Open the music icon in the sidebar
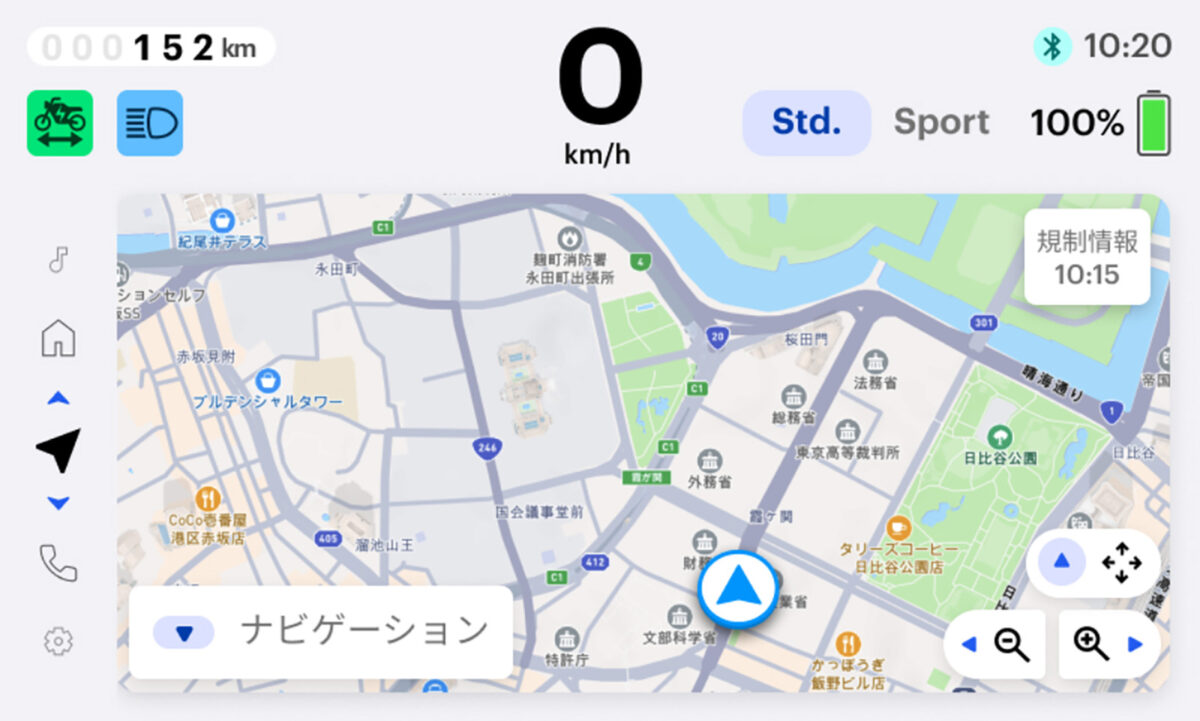The height and width of the screenshot is (721, 1200). 59,260
